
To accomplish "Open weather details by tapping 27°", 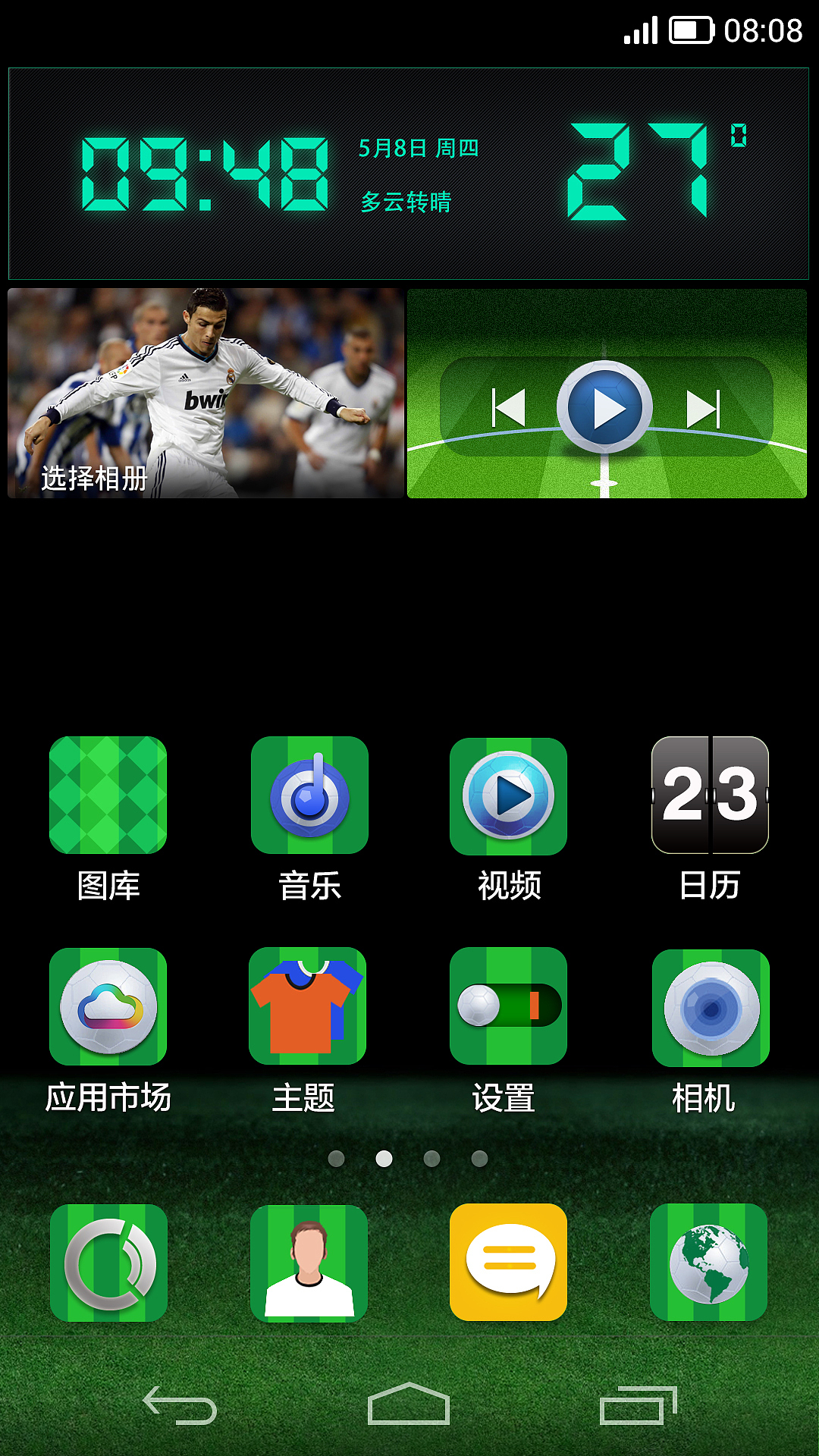I will click(x=648, y=171).
